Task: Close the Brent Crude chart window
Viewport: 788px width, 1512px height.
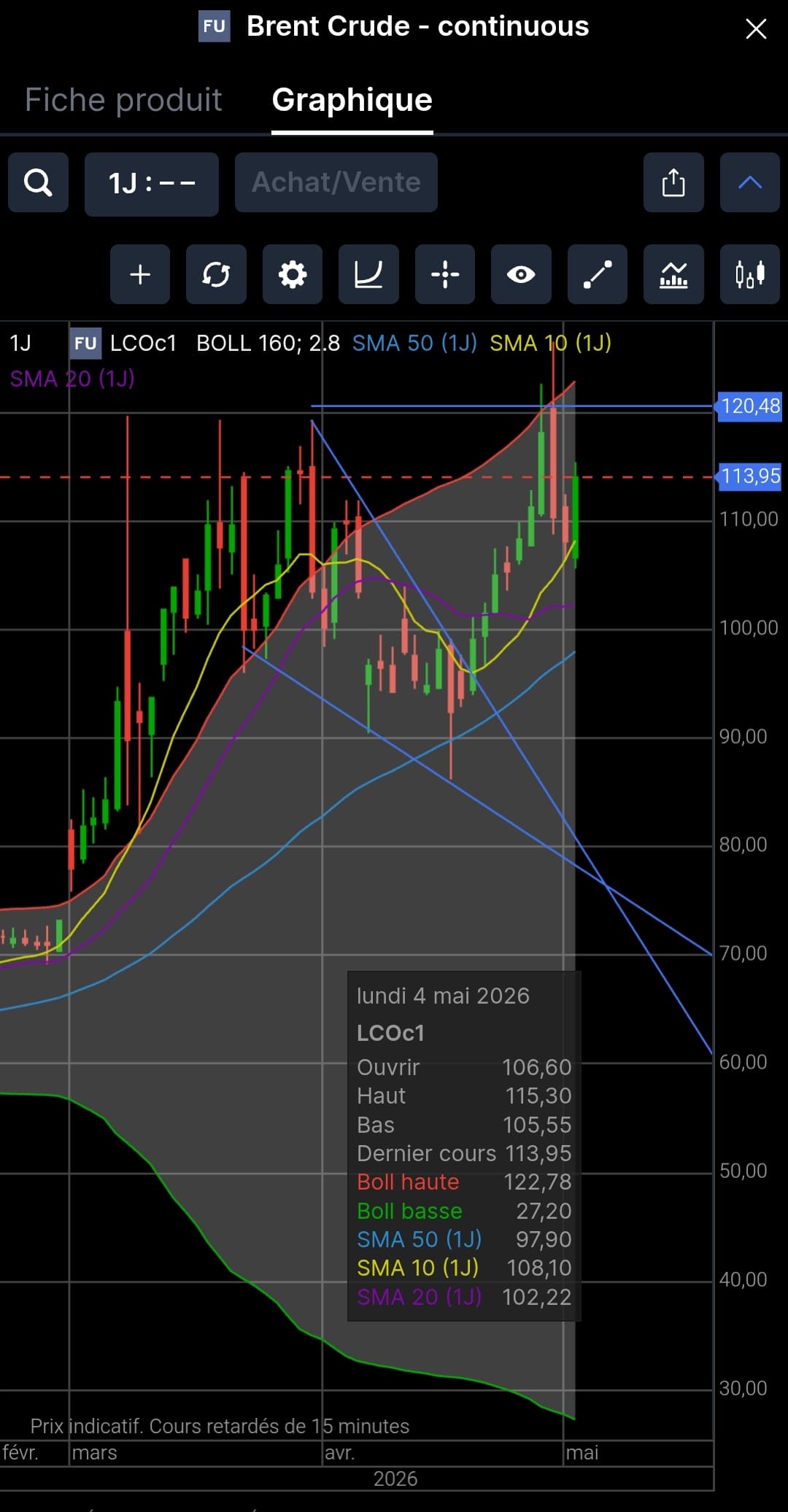Action: tap(756, 28)
